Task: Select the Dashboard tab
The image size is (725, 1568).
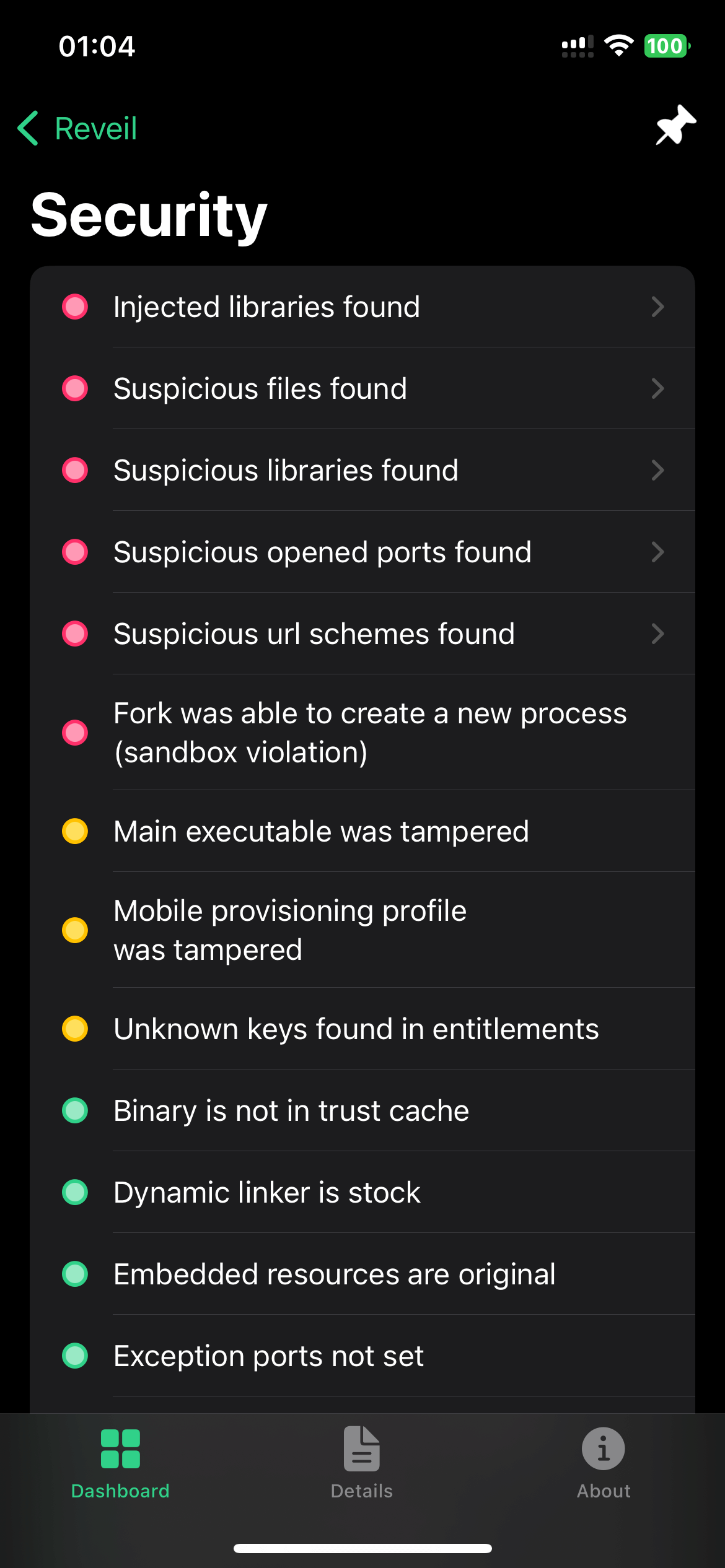Action: pyautogui.click(x=120, y=1463)
